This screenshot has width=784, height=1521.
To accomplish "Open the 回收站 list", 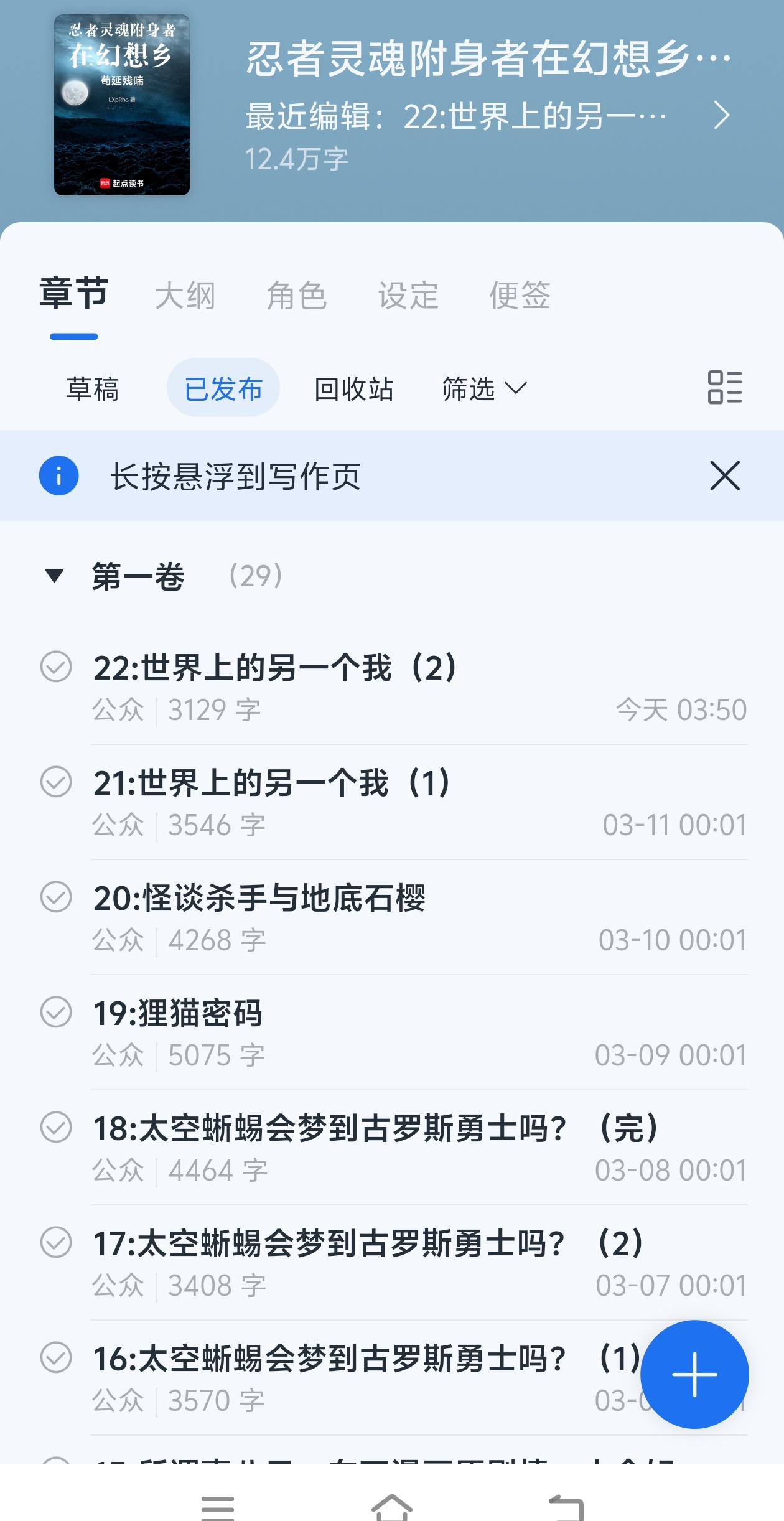I will coord(353,389).
